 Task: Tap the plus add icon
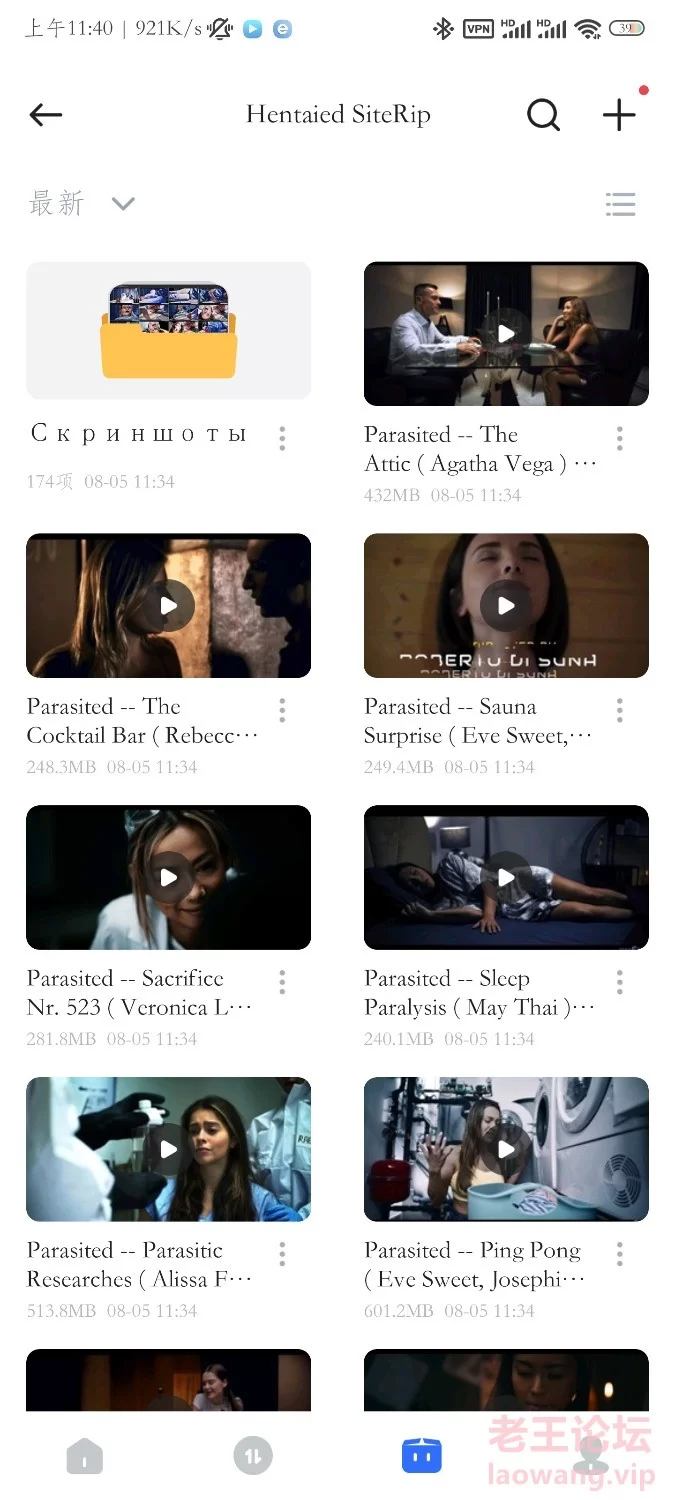(x=619, y=115)
